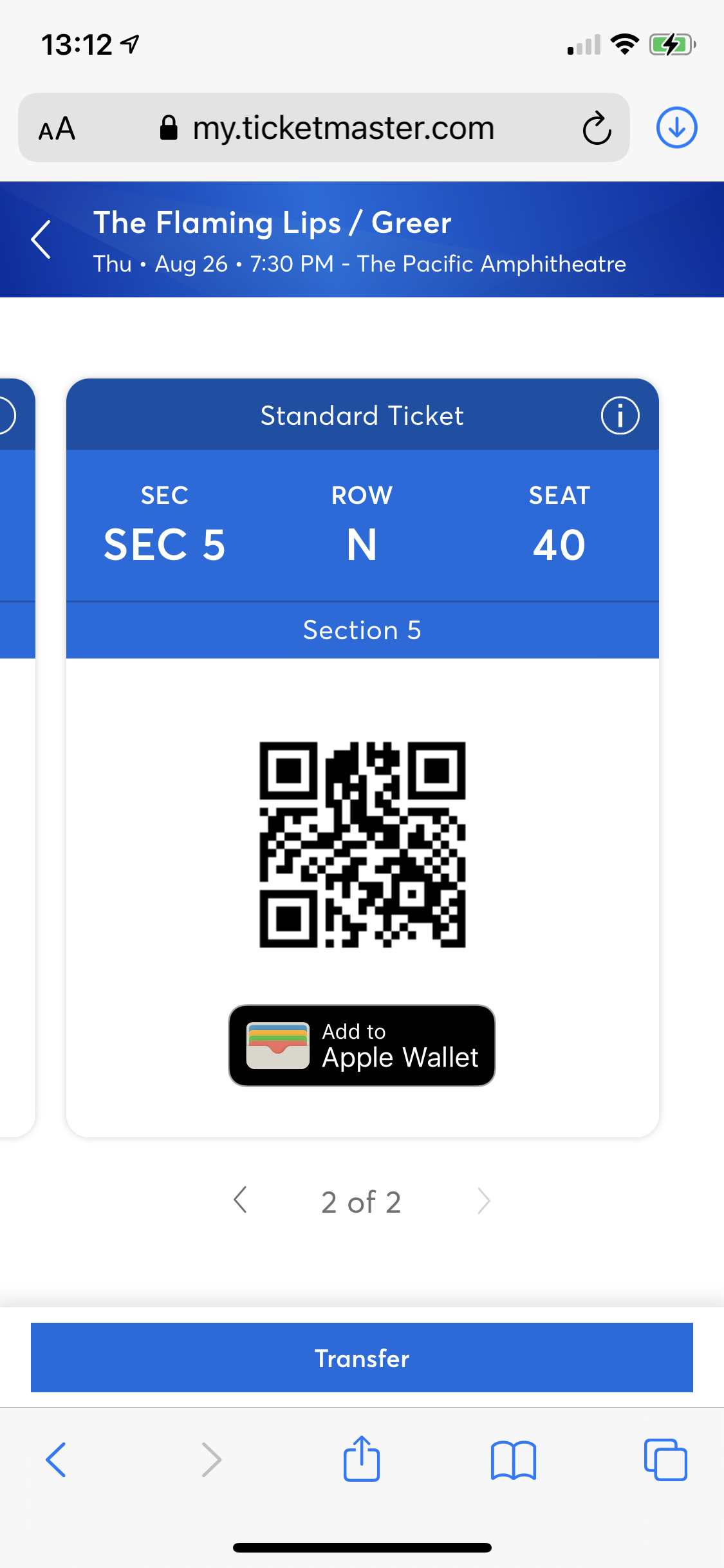Open Safari downloads

(x=676, y=127)
